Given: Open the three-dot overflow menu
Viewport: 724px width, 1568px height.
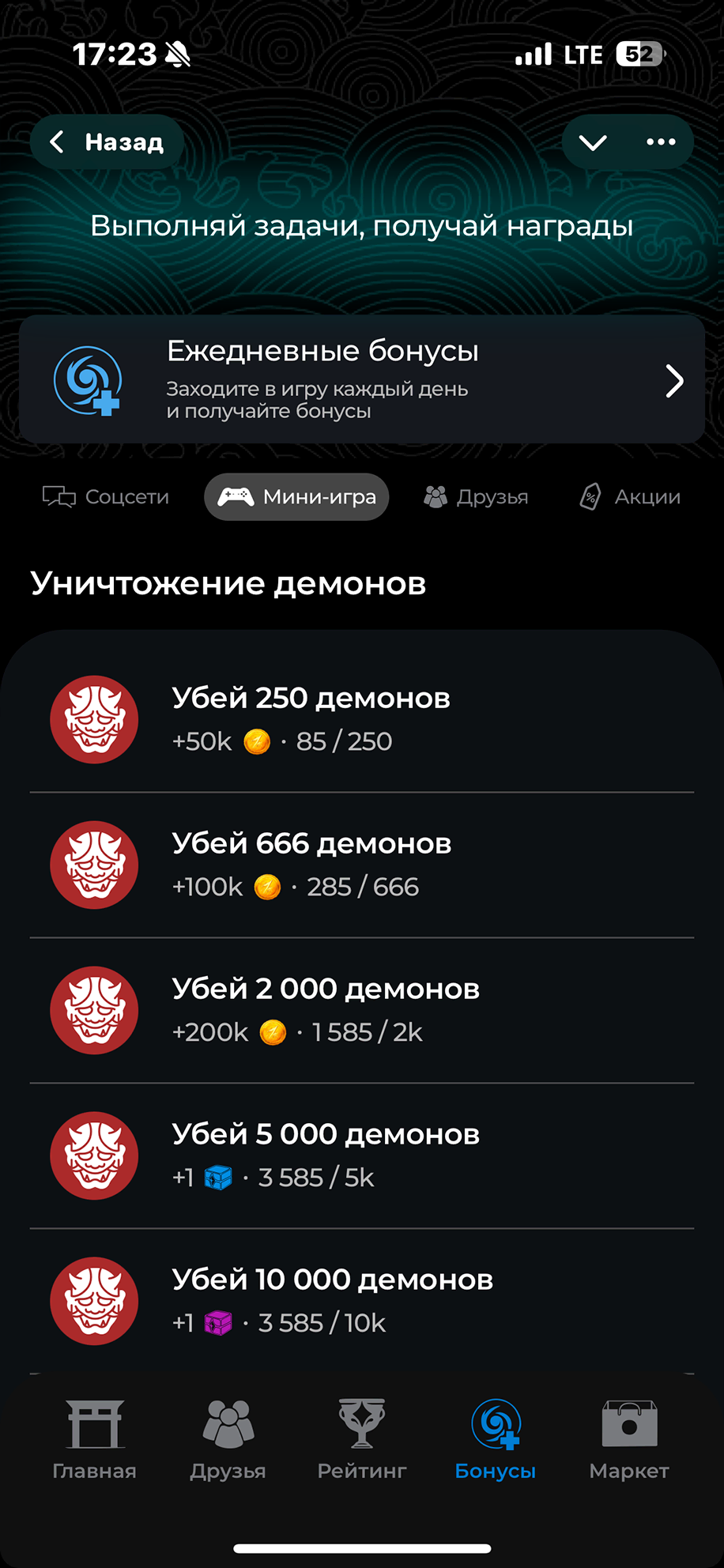Looking at the screenshot, I should 661,142.
